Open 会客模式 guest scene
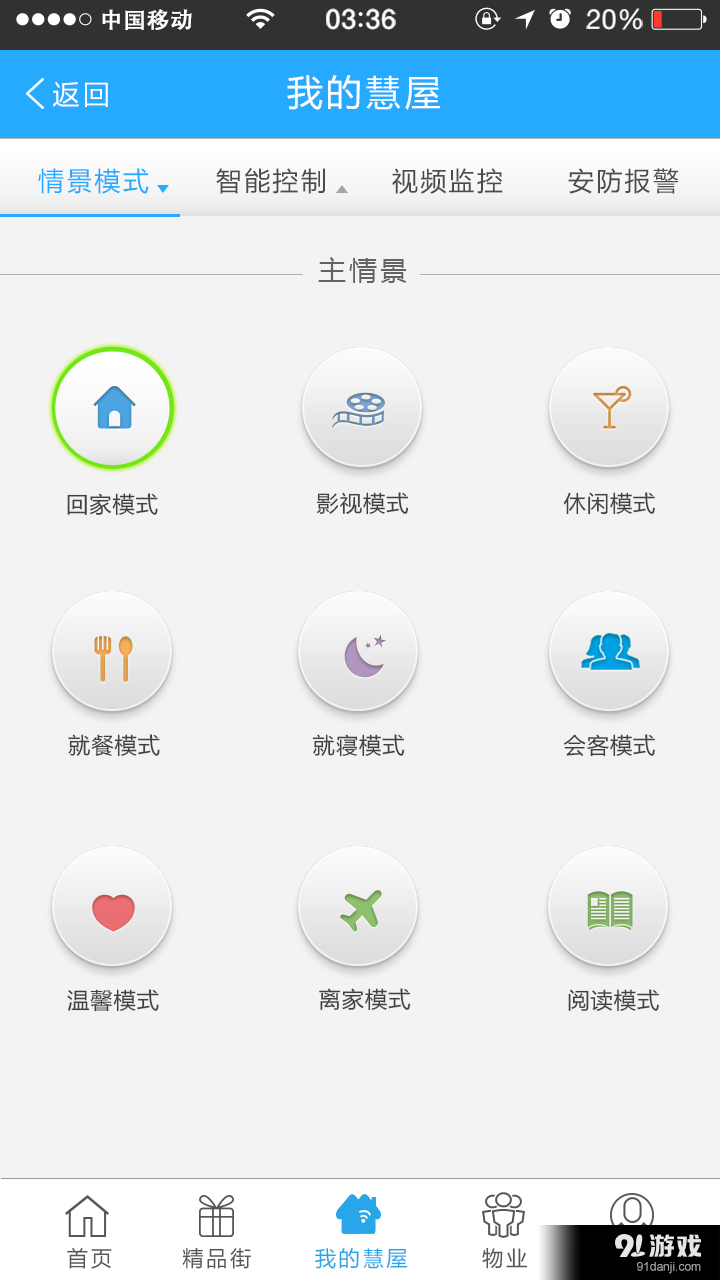Image resolution: width=720 pixels, height=1280 pixels. (x=608, y=651)
